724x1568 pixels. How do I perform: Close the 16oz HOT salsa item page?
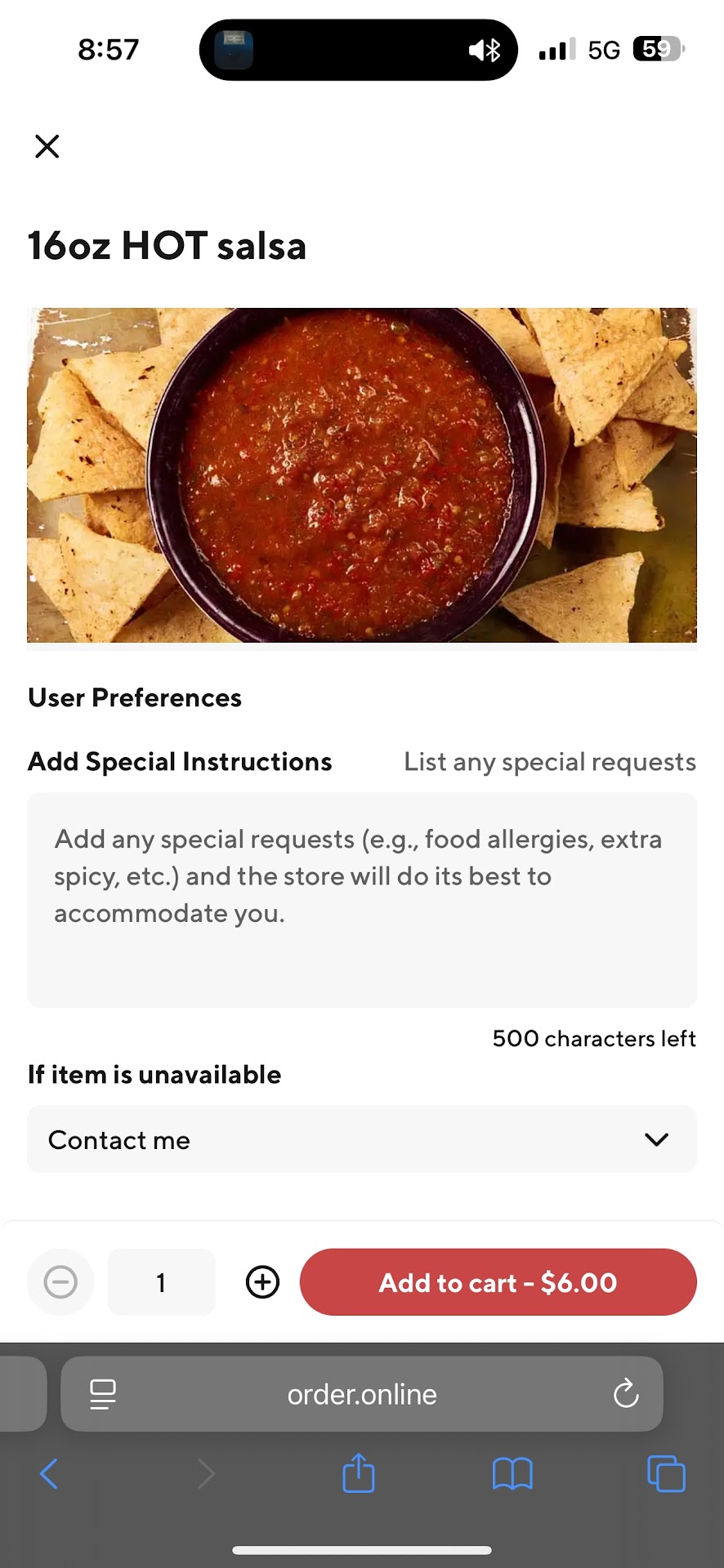[47, 146]
